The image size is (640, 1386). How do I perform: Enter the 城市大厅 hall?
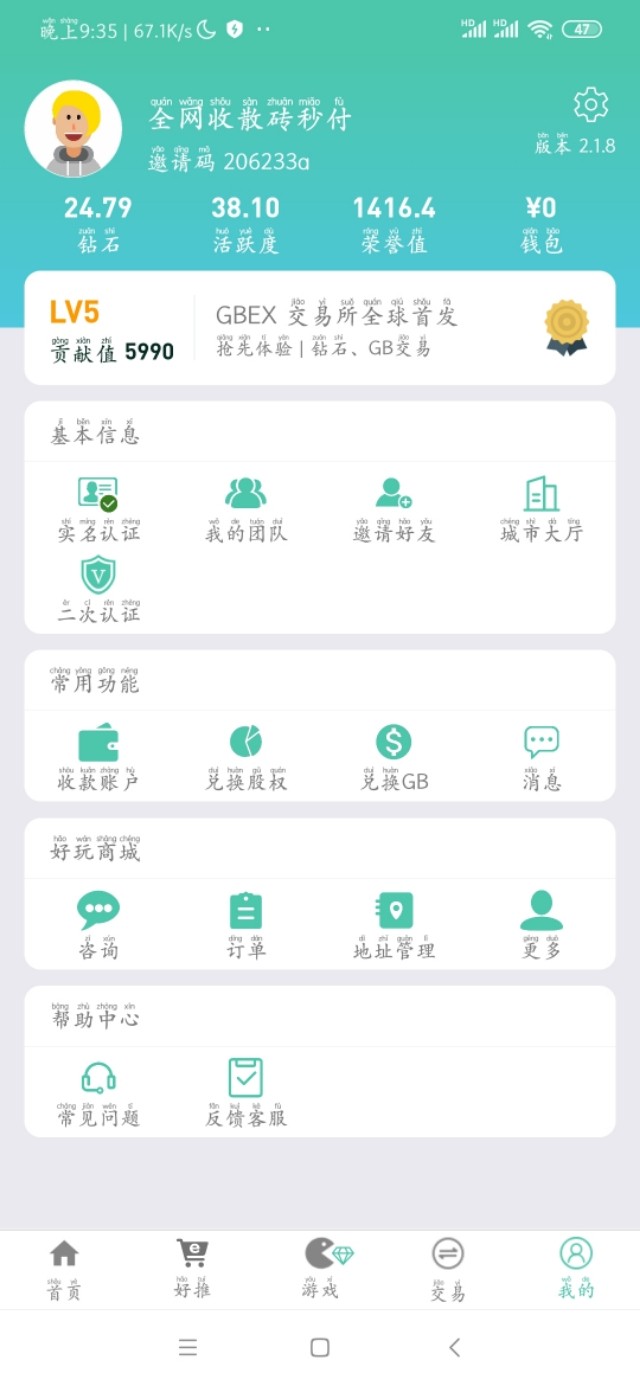(541, 509)
